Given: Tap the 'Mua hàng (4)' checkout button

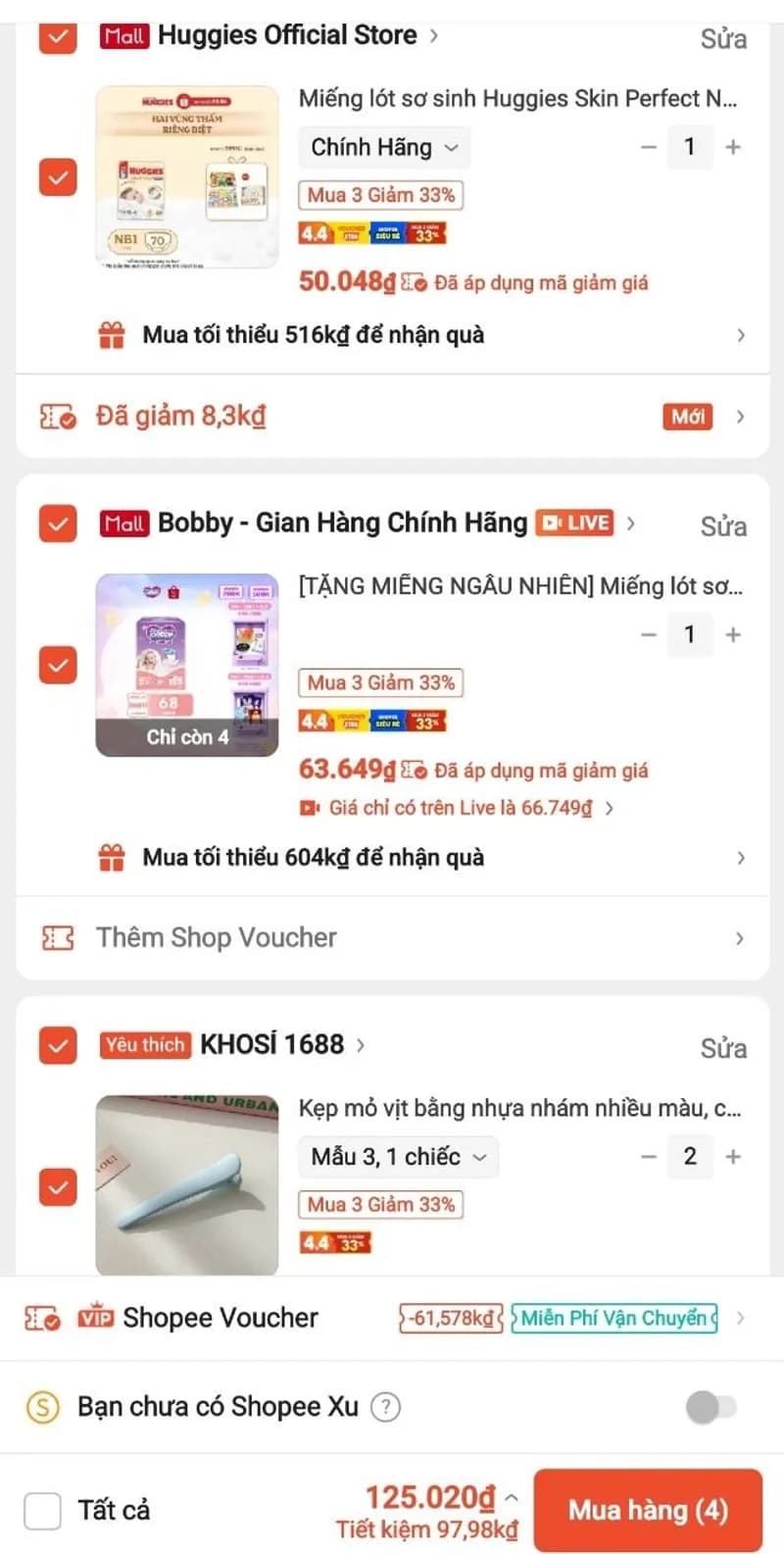Looking at the screenshot, I should 649,1510.
